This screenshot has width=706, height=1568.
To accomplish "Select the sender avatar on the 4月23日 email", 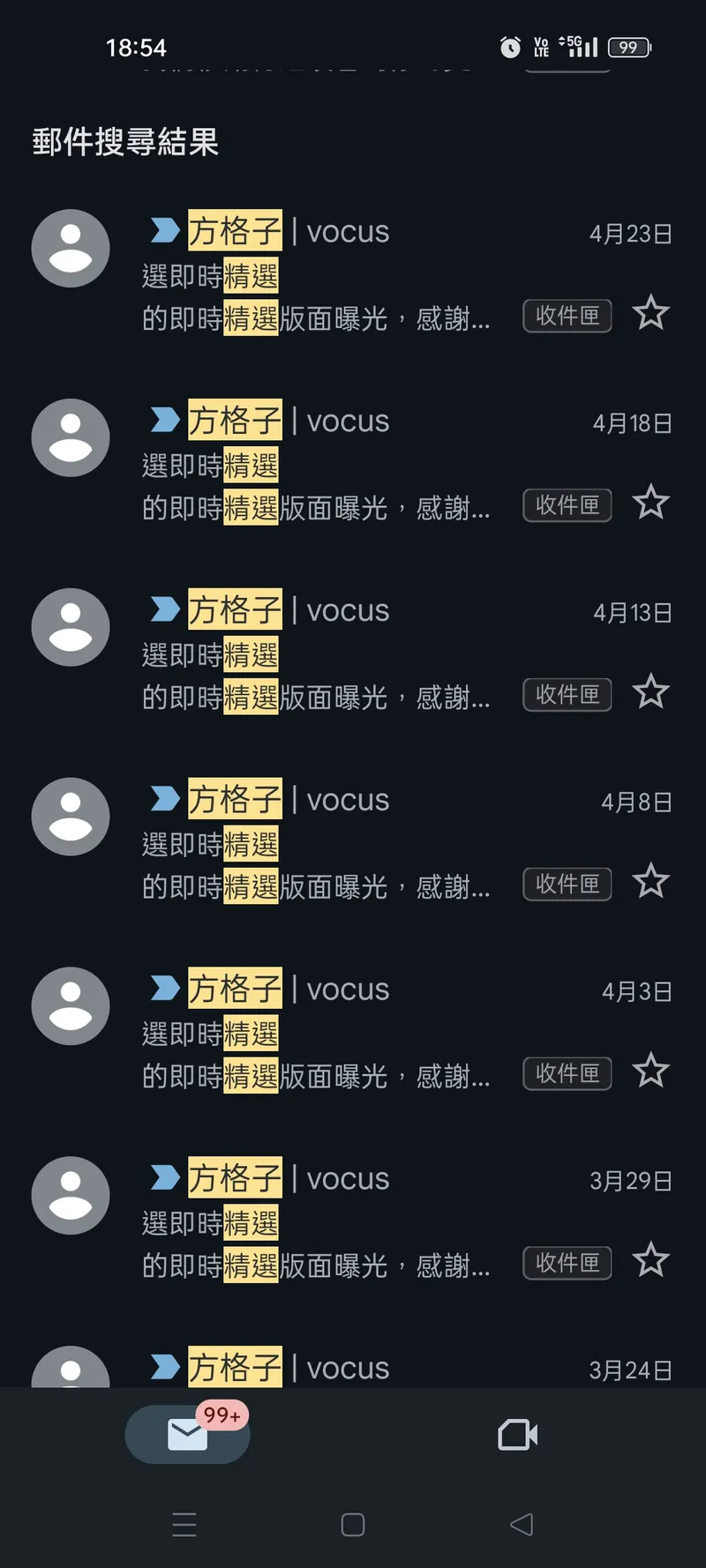I will [x=71, y=249].
